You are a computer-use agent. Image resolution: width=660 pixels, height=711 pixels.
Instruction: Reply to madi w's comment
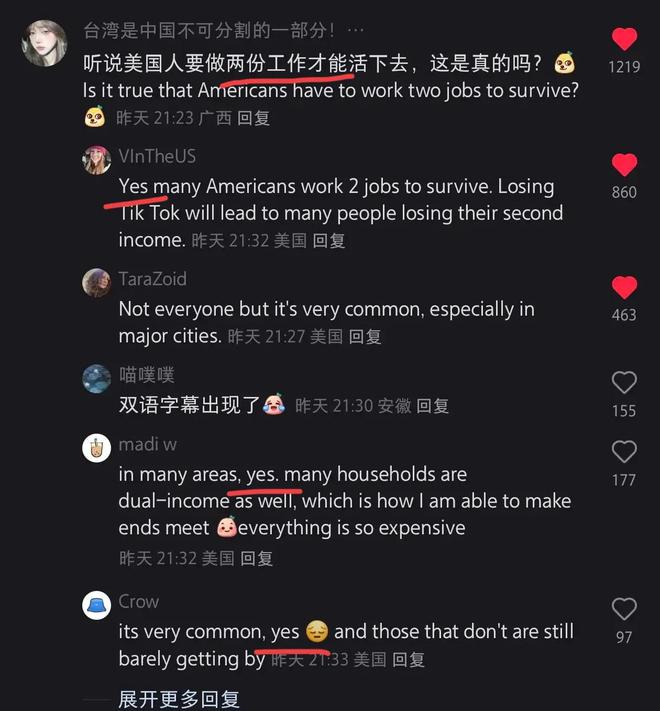(x=257, y=558)
